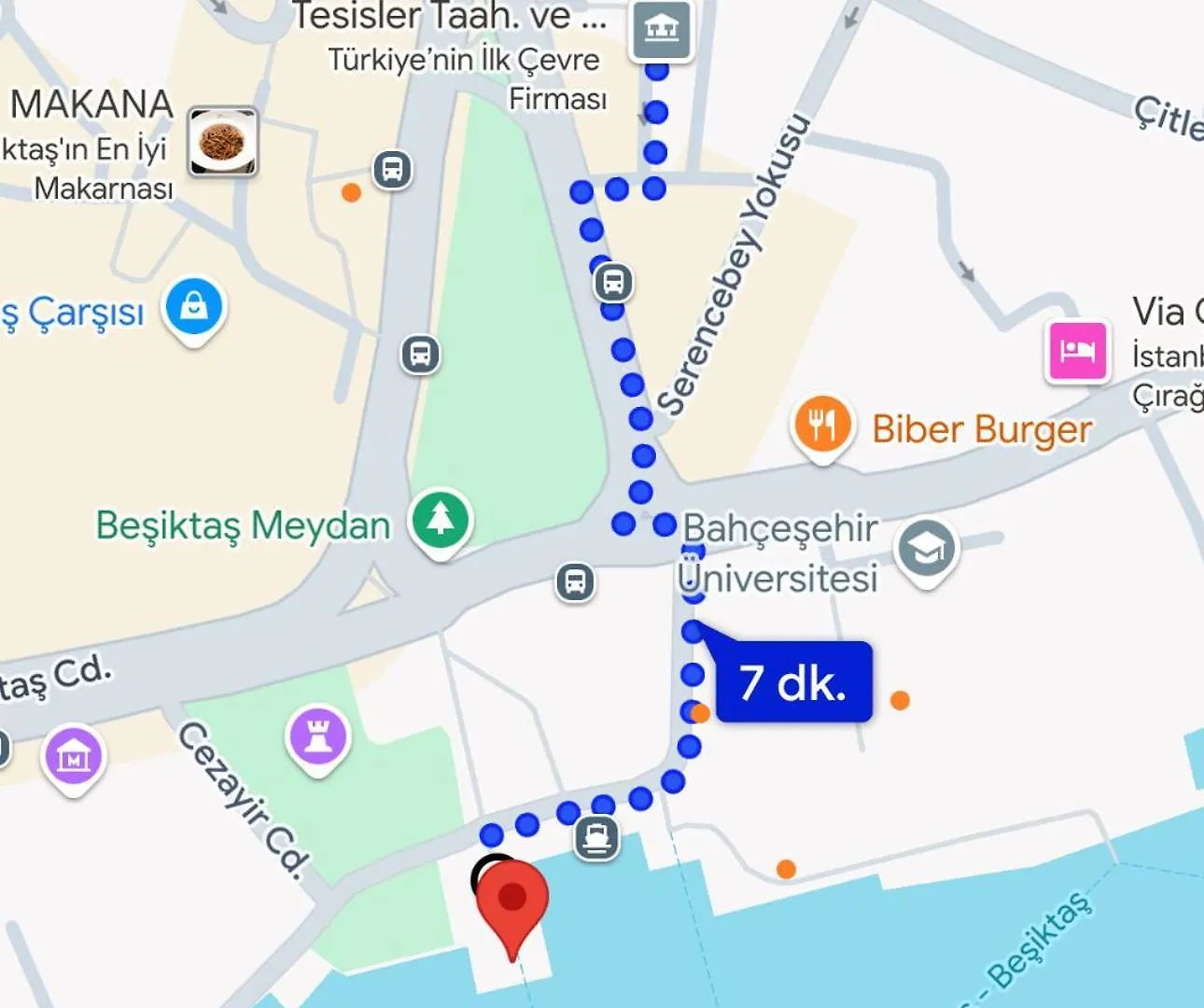Select the 7 dk. walking route label
The width and height of the screenshot is (1204, 1008).
pyautogui.click(x=793, y=682)
